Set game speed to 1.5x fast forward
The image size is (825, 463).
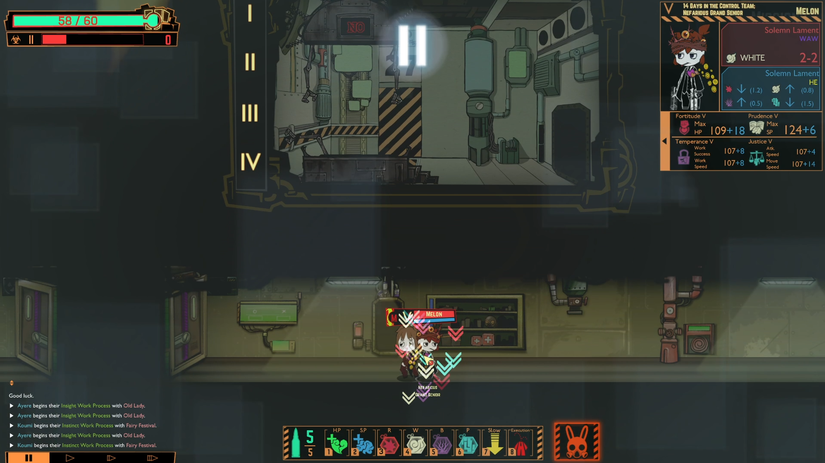tap(110, 458)
